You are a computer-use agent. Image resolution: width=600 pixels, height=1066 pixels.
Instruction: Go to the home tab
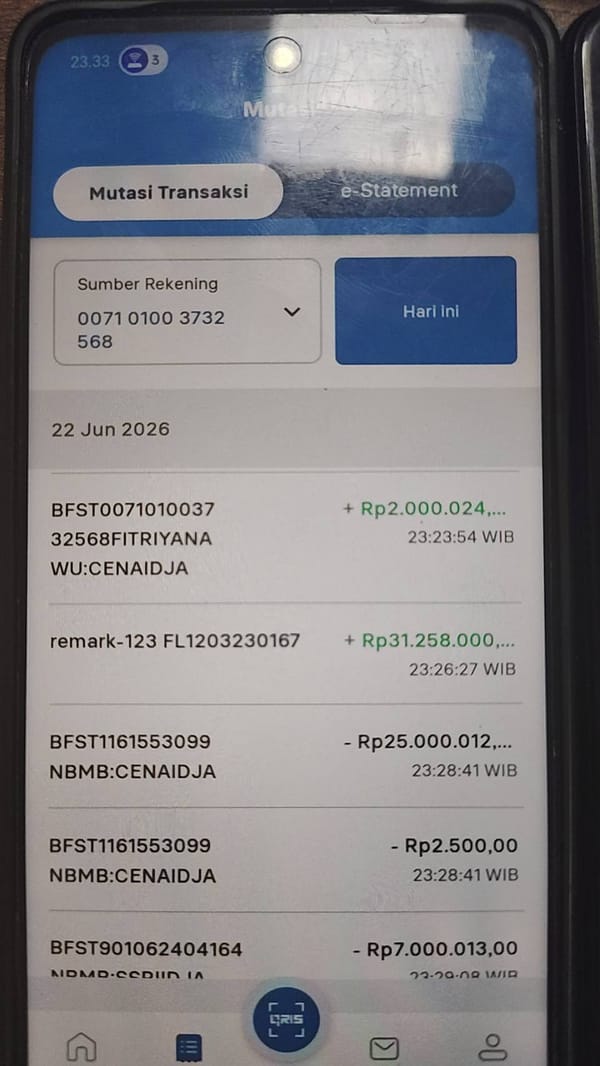click(81, 1047)
